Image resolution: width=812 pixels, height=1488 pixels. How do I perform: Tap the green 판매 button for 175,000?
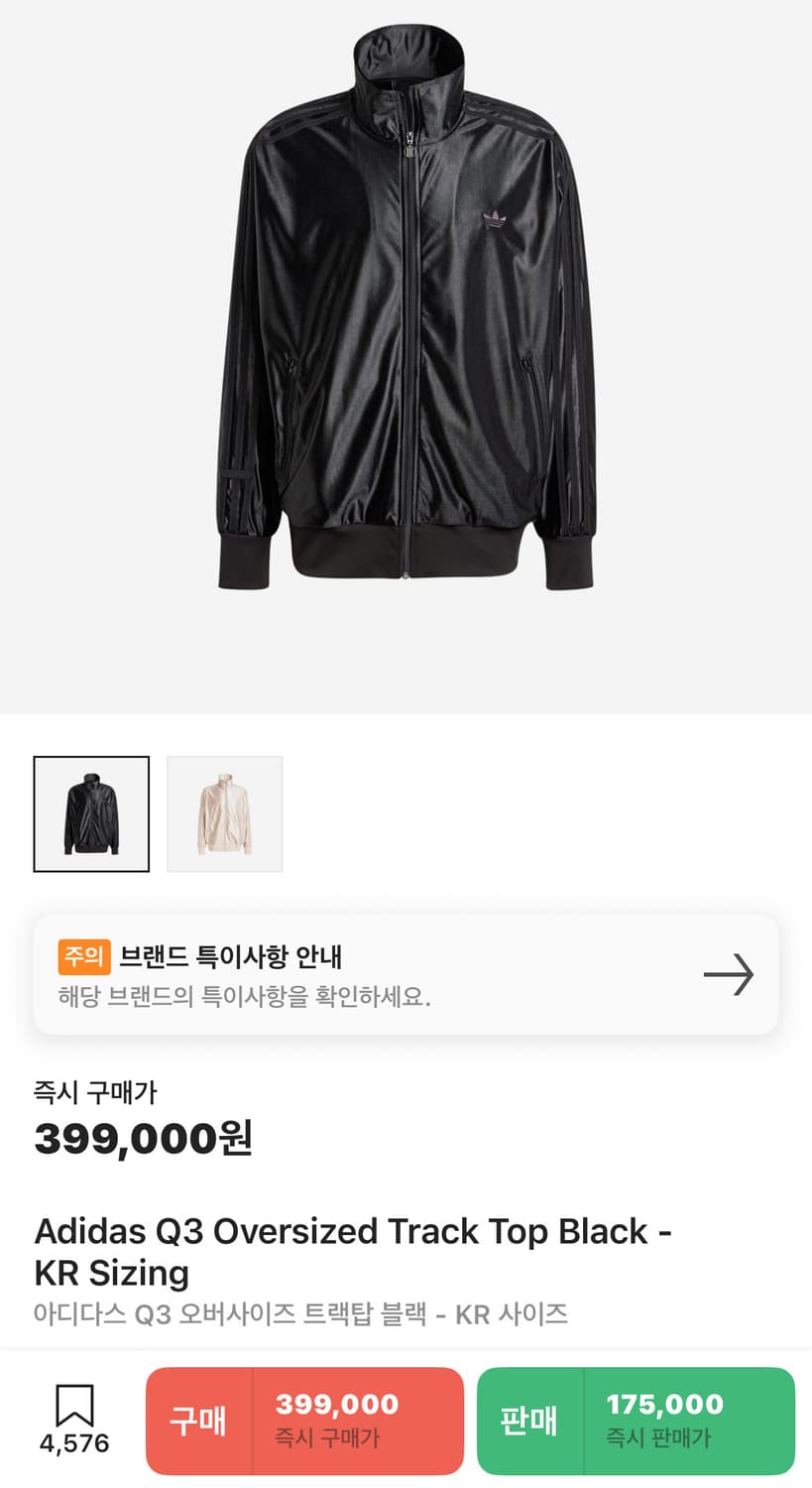tap(636, 1421)
